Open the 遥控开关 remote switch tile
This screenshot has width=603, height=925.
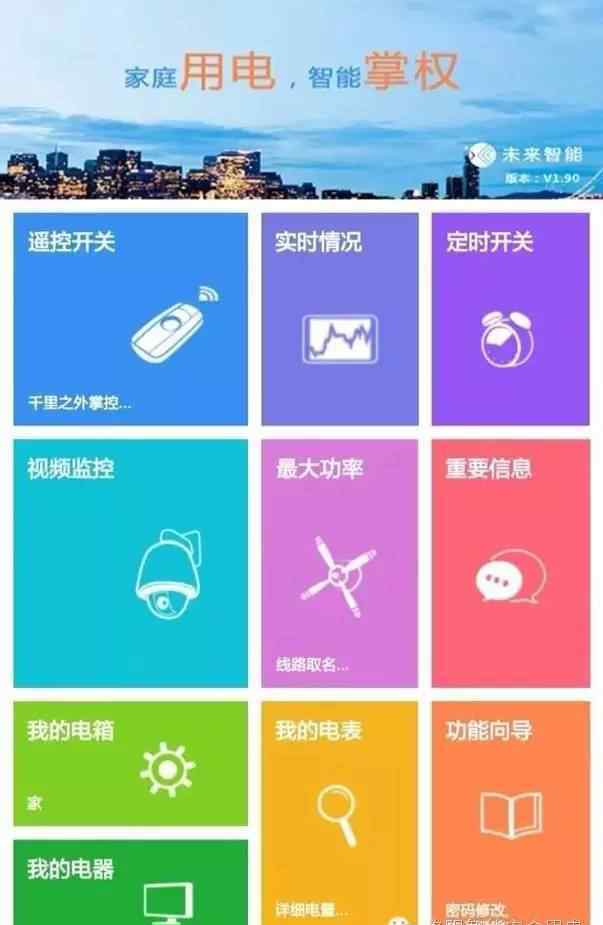click(x=130, y=319)
